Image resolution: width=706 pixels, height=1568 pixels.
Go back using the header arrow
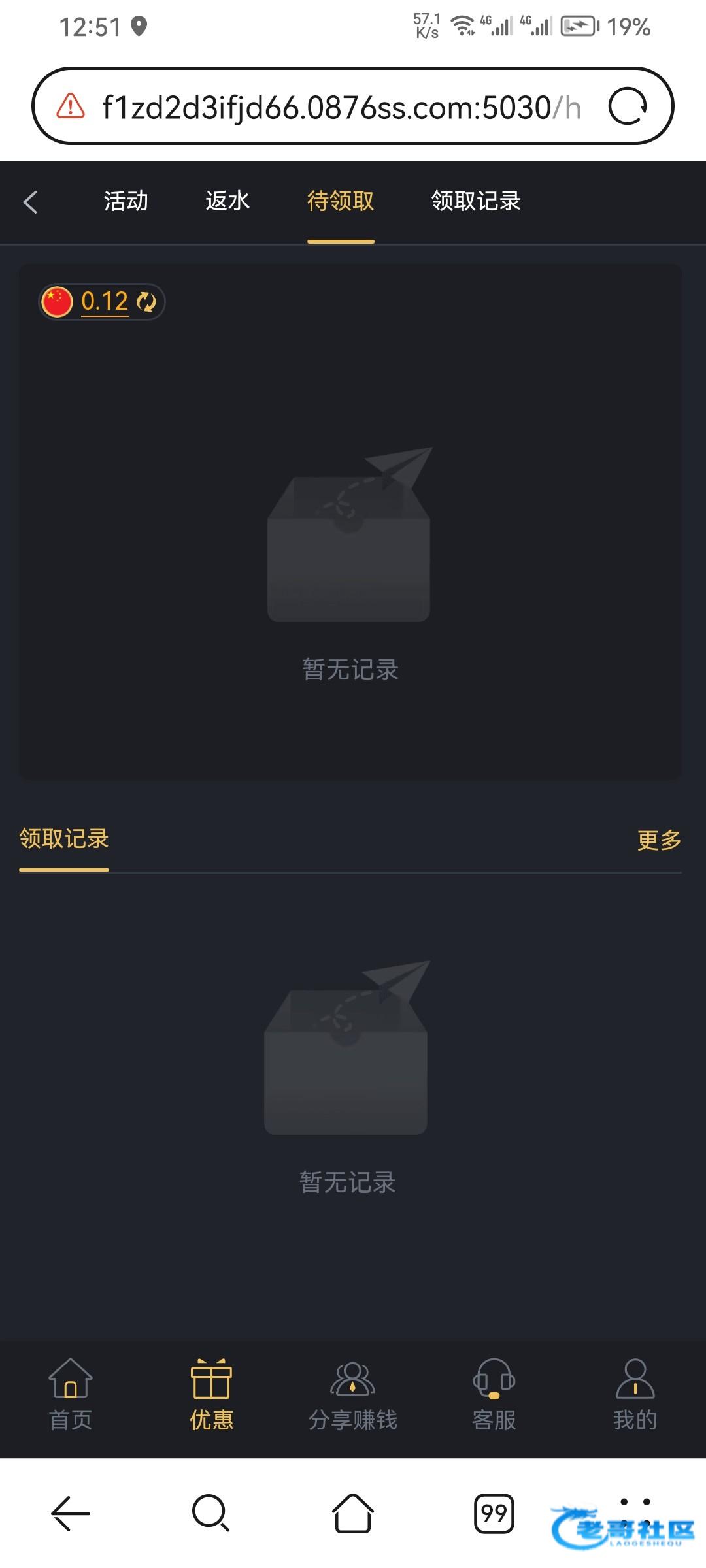tap(30, 202)
